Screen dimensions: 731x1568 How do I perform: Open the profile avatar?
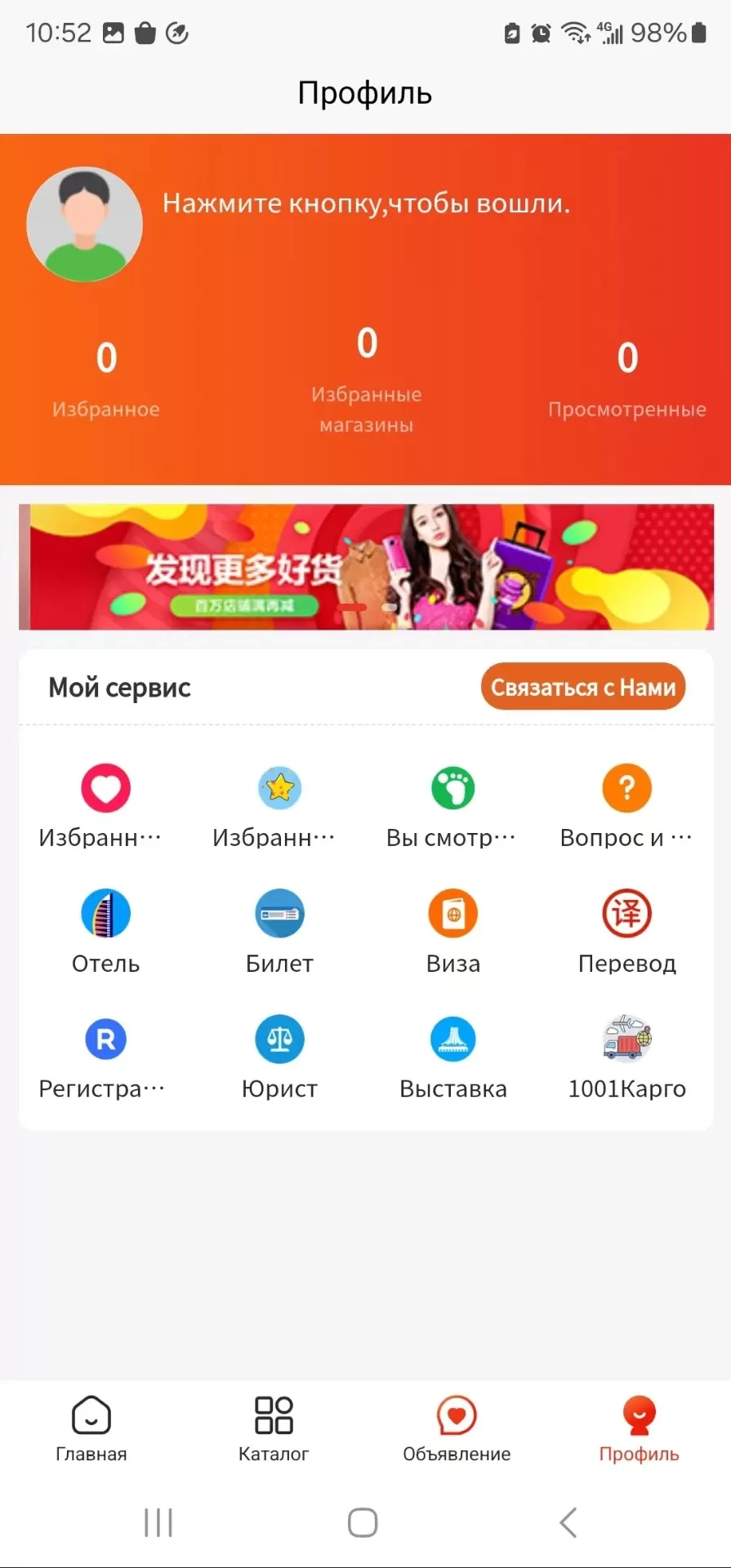tap(85, 225)
